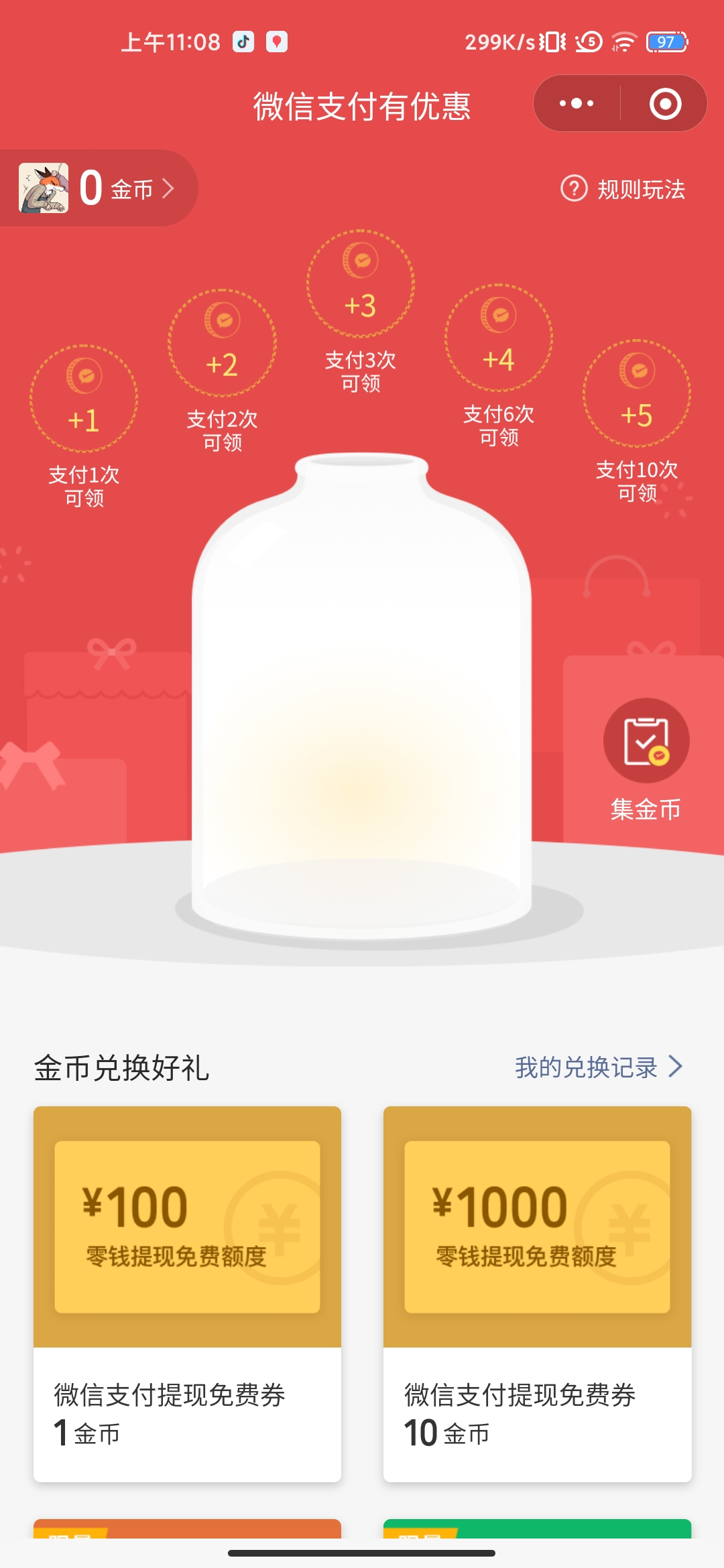The width and height of the screenshot is (724, 1568).
Task: Open the mini program more-options menu
Action: [x=577, y=104]
